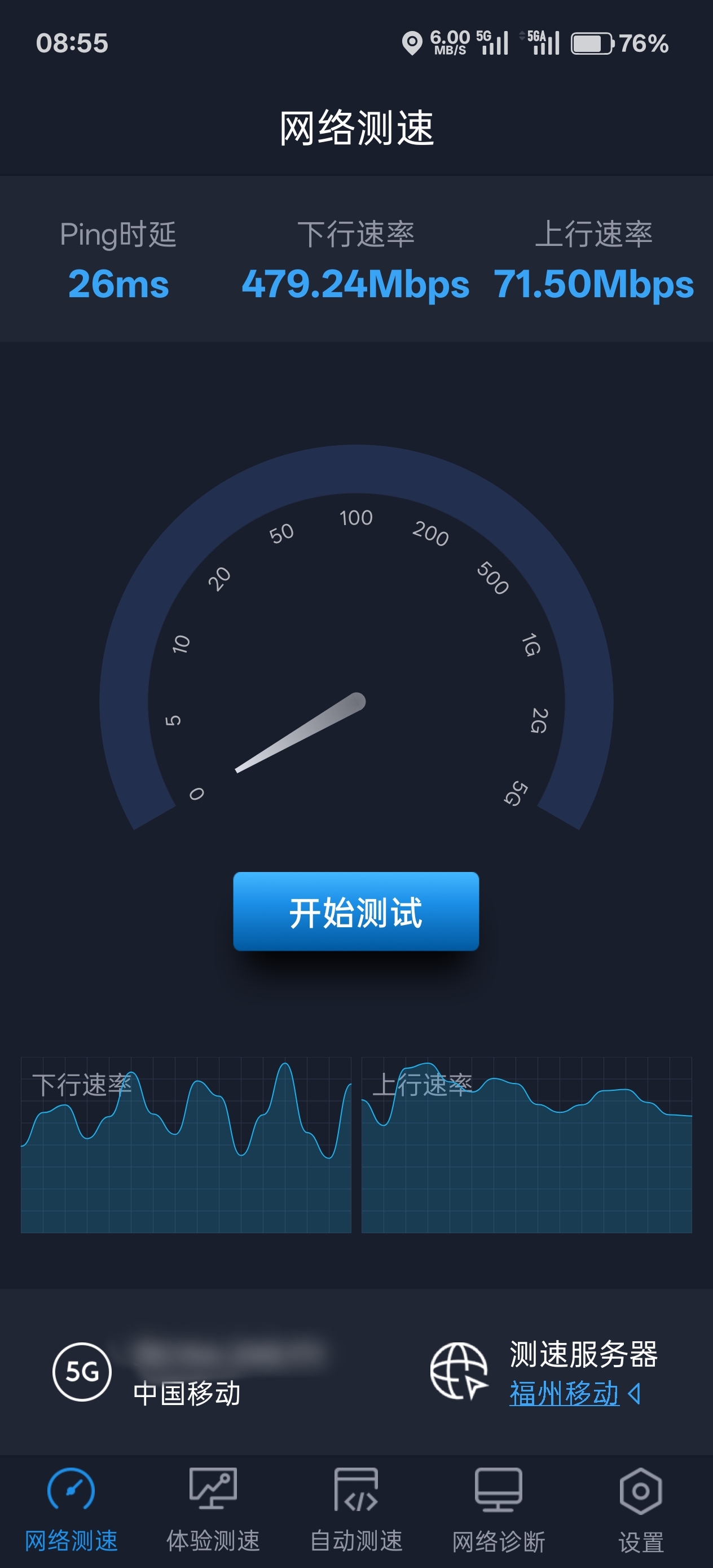Image resolution: width=713 pixels, height=1568 pixels.
Task: Open the 福州移动 server selection link
Action: tap(565, 1393)
